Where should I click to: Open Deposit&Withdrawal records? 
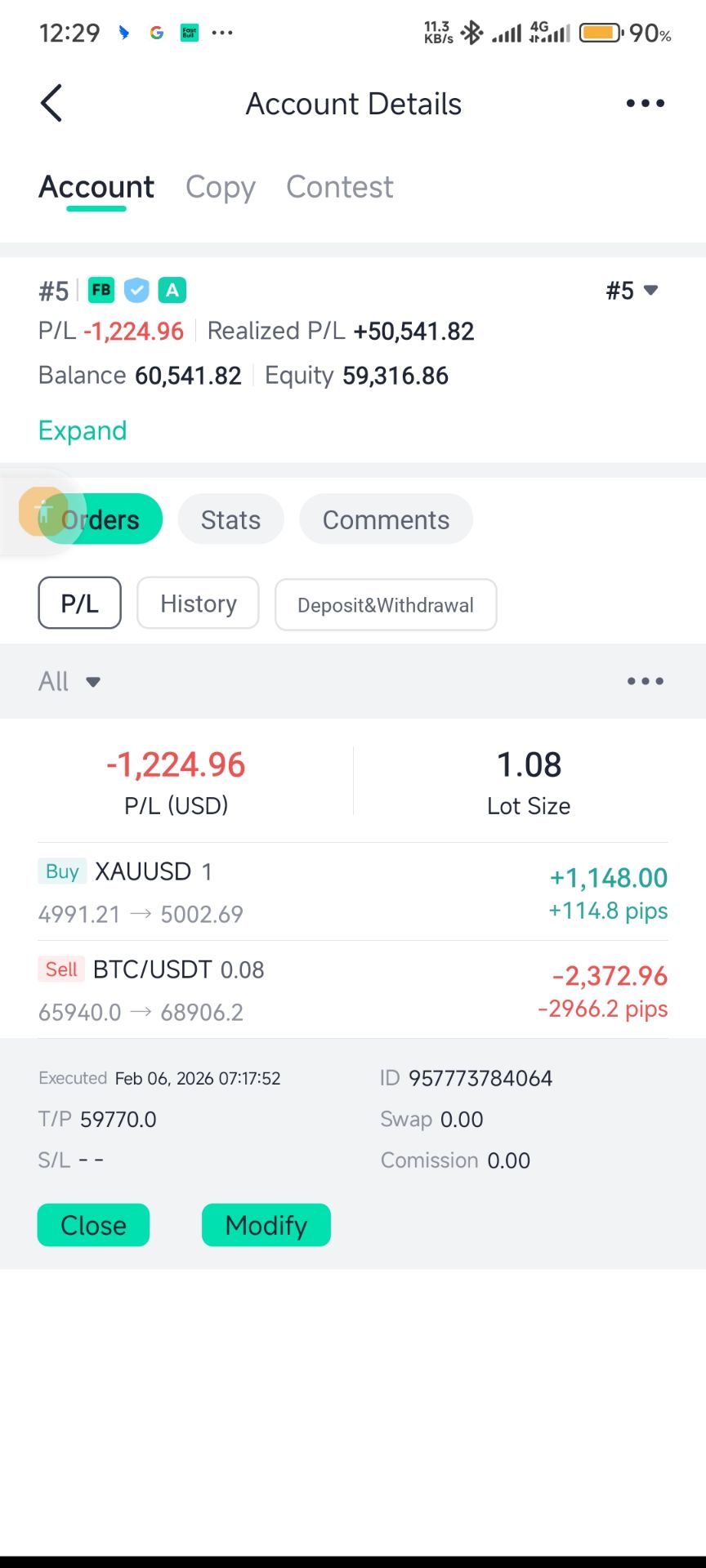[x=386, y=605]
